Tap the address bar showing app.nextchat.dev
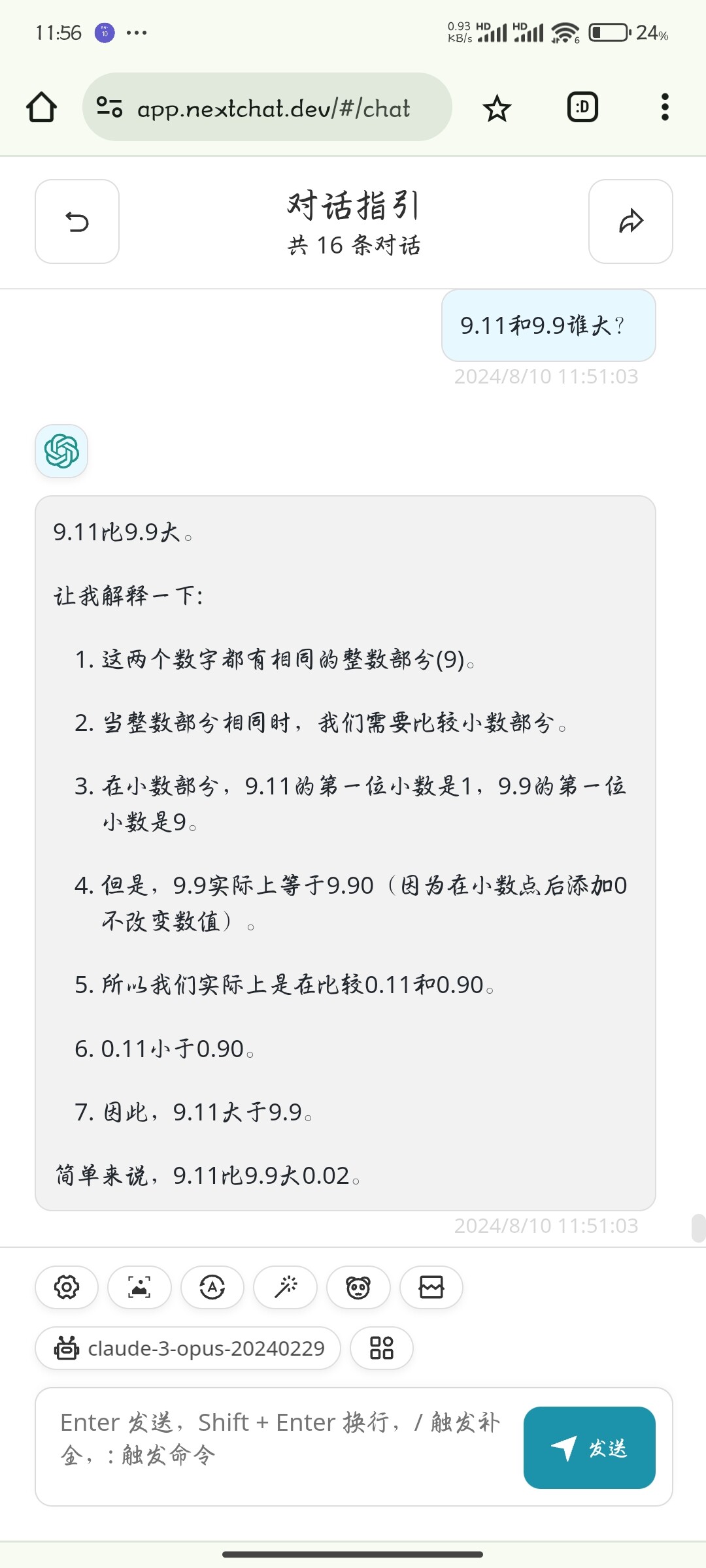706x1568 pixels. click(267, 107)
